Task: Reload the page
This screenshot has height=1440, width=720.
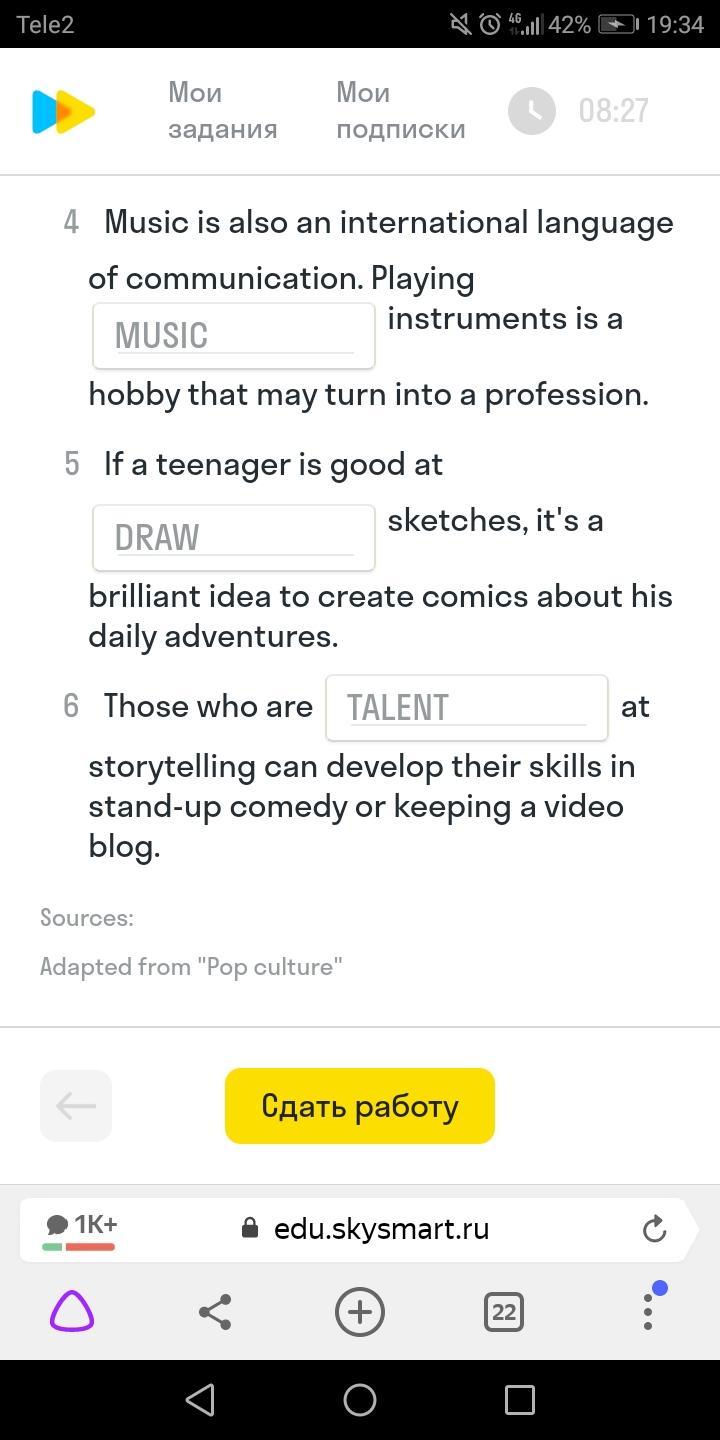Action: 654,1229
